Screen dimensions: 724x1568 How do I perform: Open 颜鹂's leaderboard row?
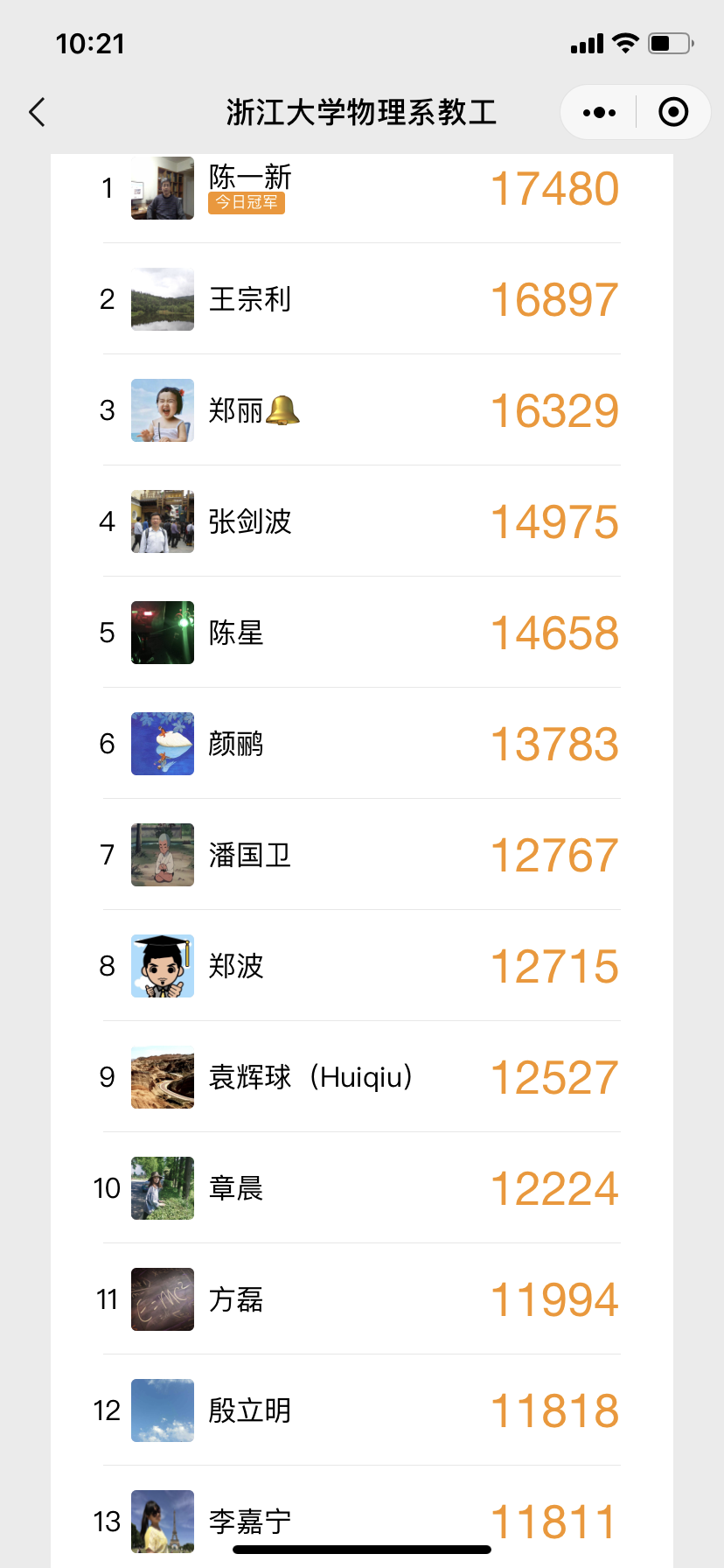pos(361,744)
